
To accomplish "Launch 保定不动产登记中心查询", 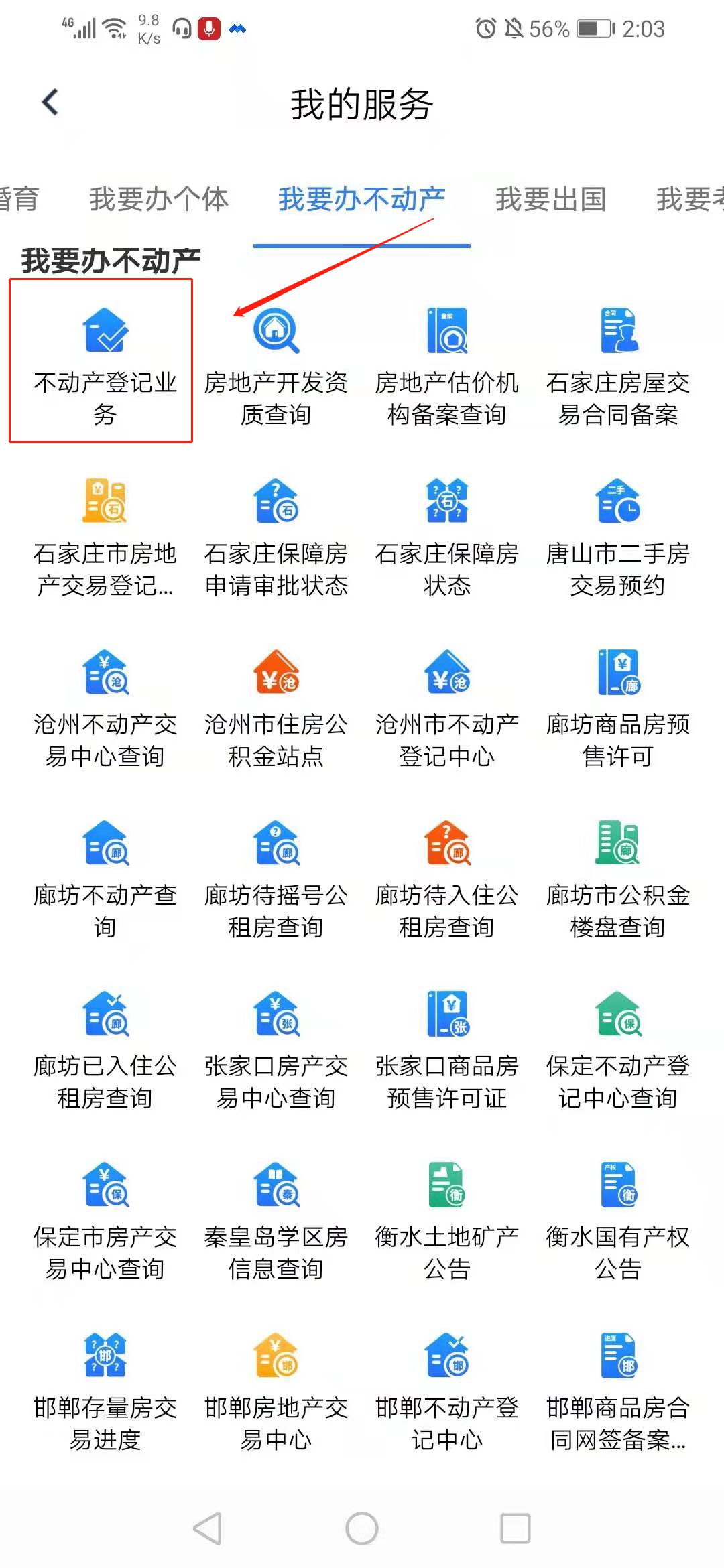I will [617, 1049].
